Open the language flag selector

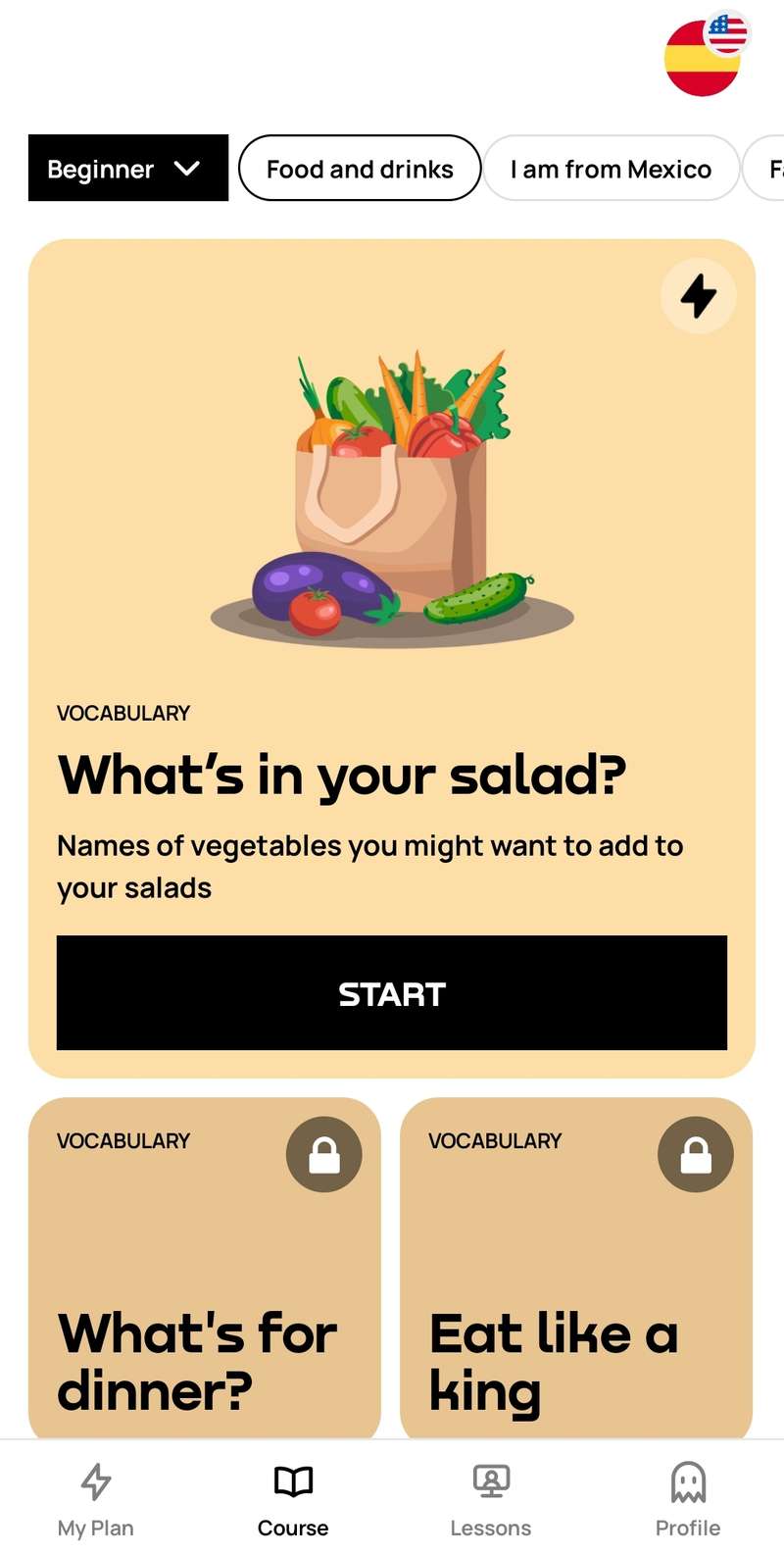(706, 54)
